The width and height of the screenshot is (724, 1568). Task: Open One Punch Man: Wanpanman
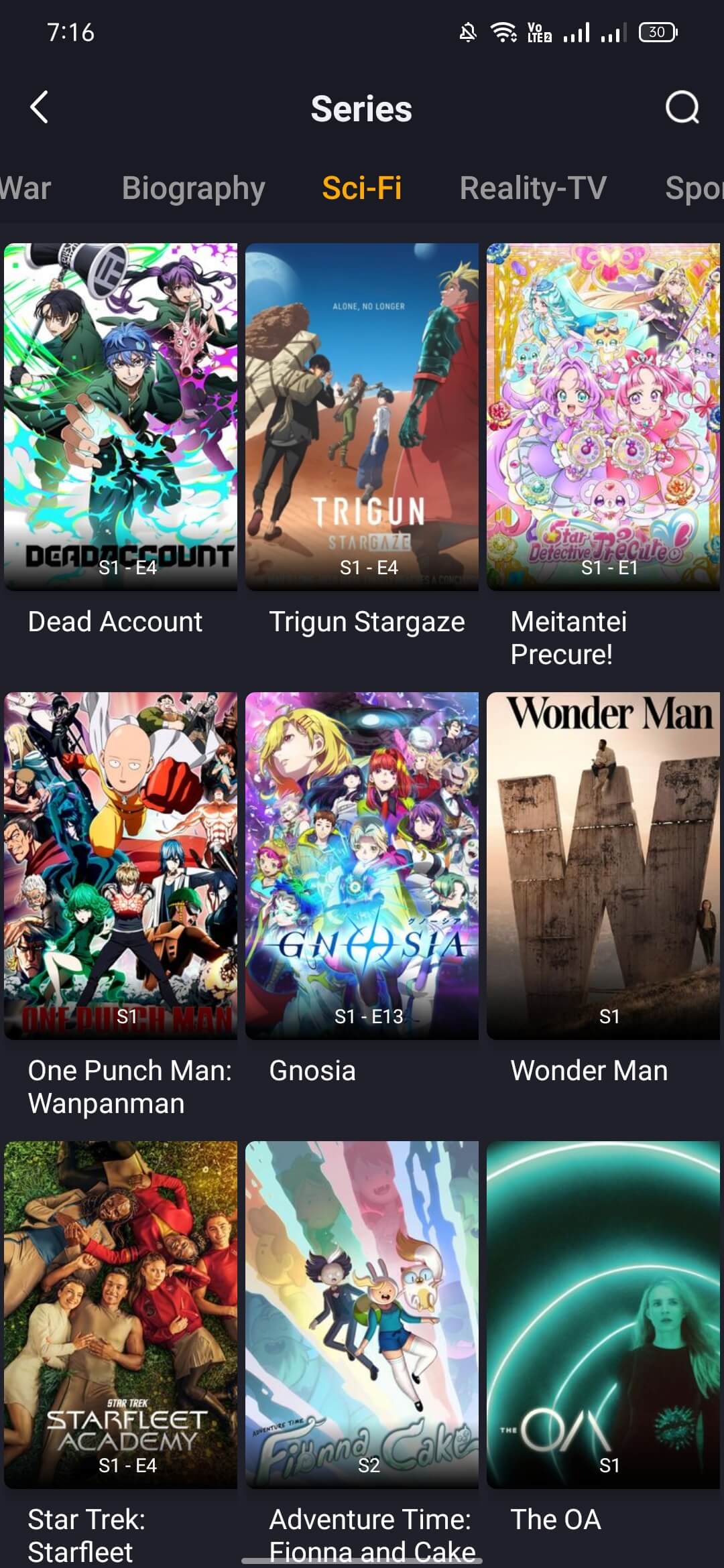coord(121,865)
